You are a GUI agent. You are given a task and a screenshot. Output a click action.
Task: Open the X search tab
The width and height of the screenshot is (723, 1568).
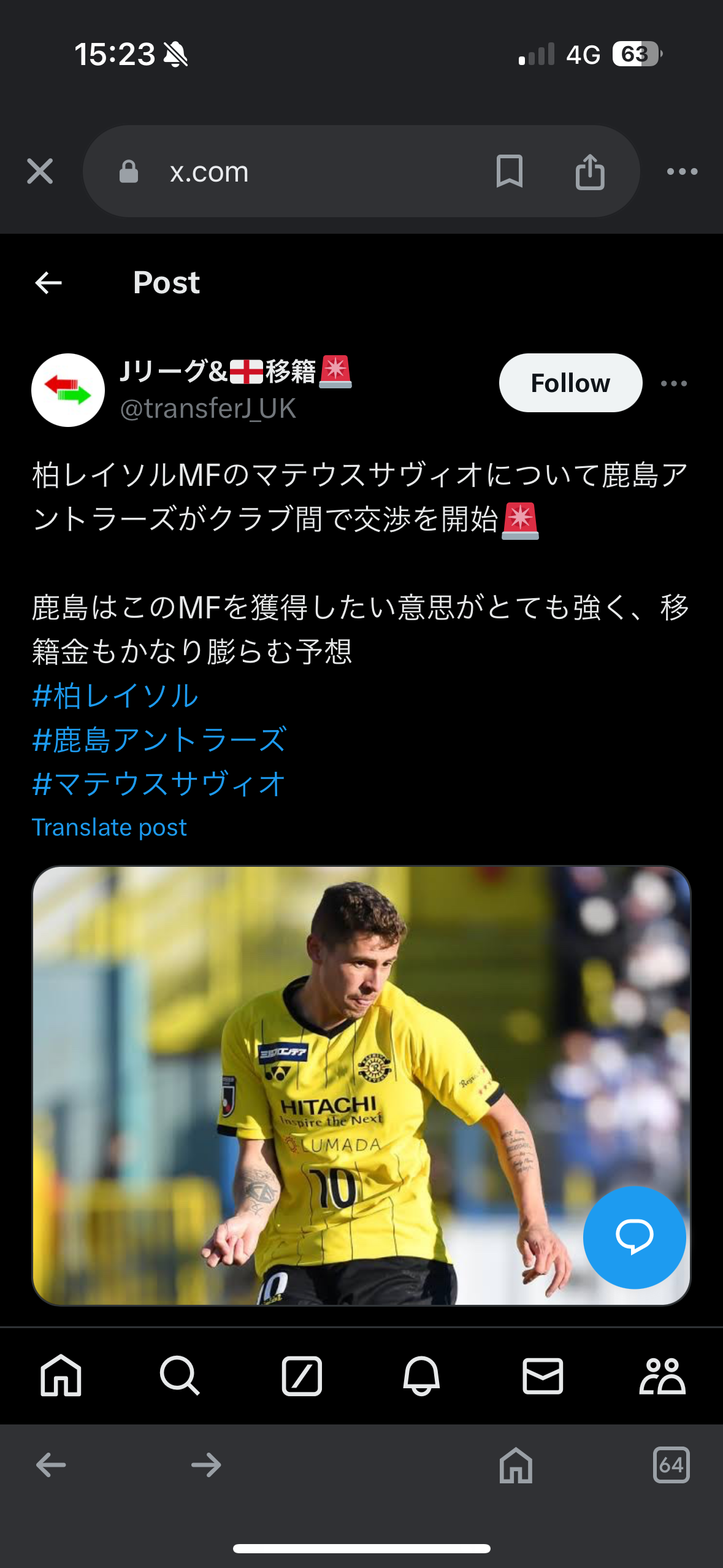coord(179,1376)
